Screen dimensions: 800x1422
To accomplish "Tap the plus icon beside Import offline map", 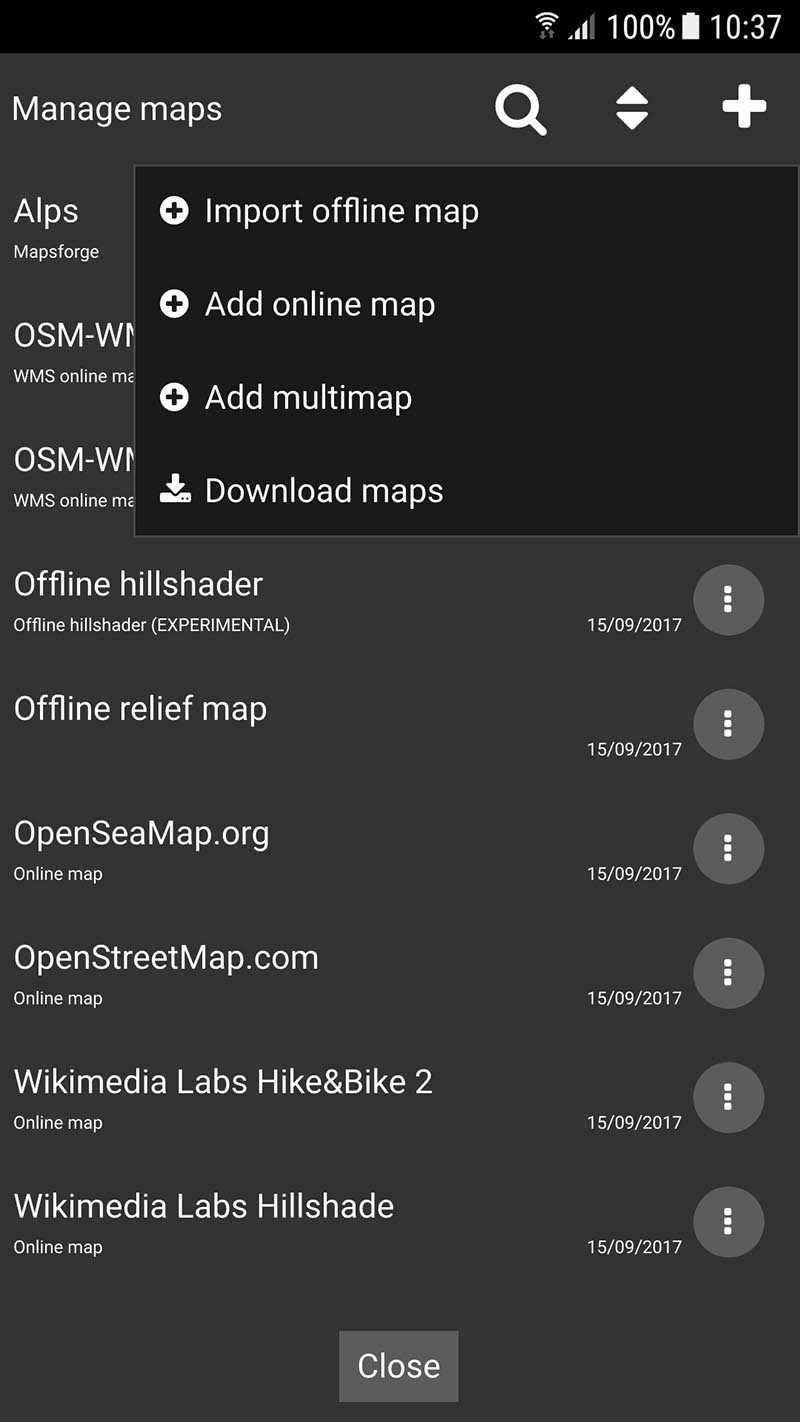I will click(174, 211).
